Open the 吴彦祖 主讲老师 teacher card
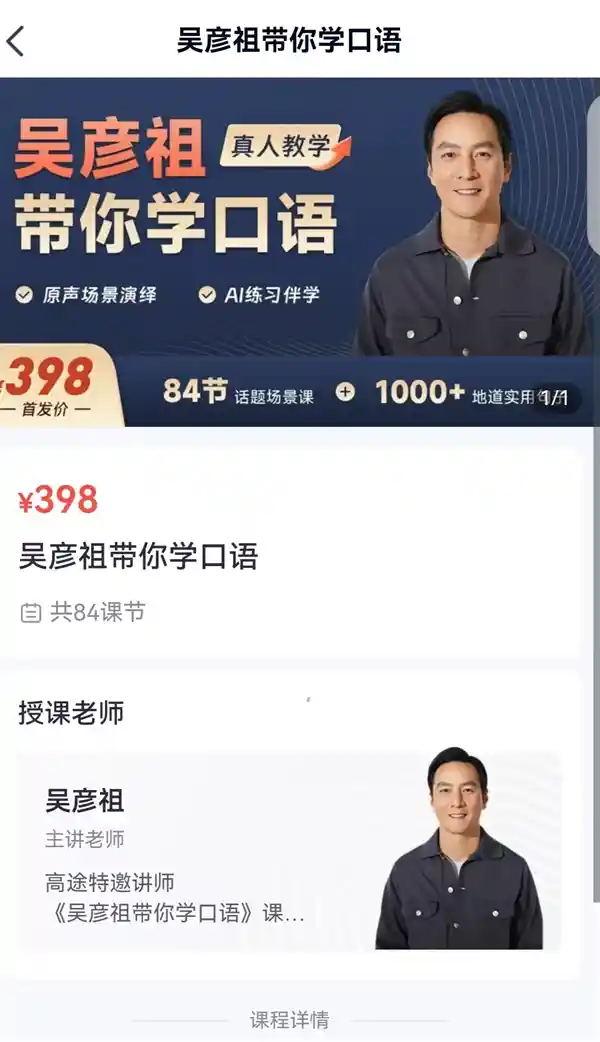The width and height of the screenshot is (600, 1042). 288,850
